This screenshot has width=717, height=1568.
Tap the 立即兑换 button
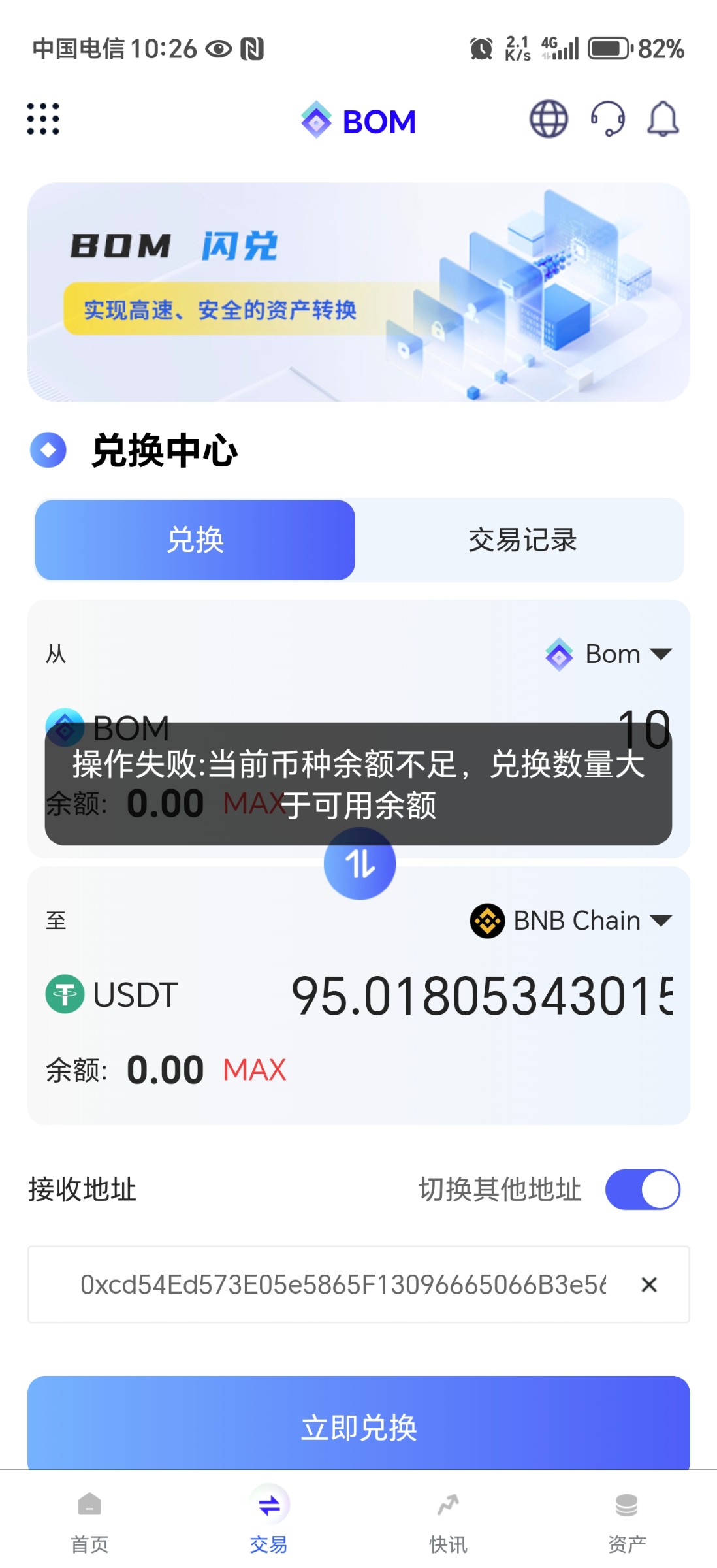coord(358,1427)
